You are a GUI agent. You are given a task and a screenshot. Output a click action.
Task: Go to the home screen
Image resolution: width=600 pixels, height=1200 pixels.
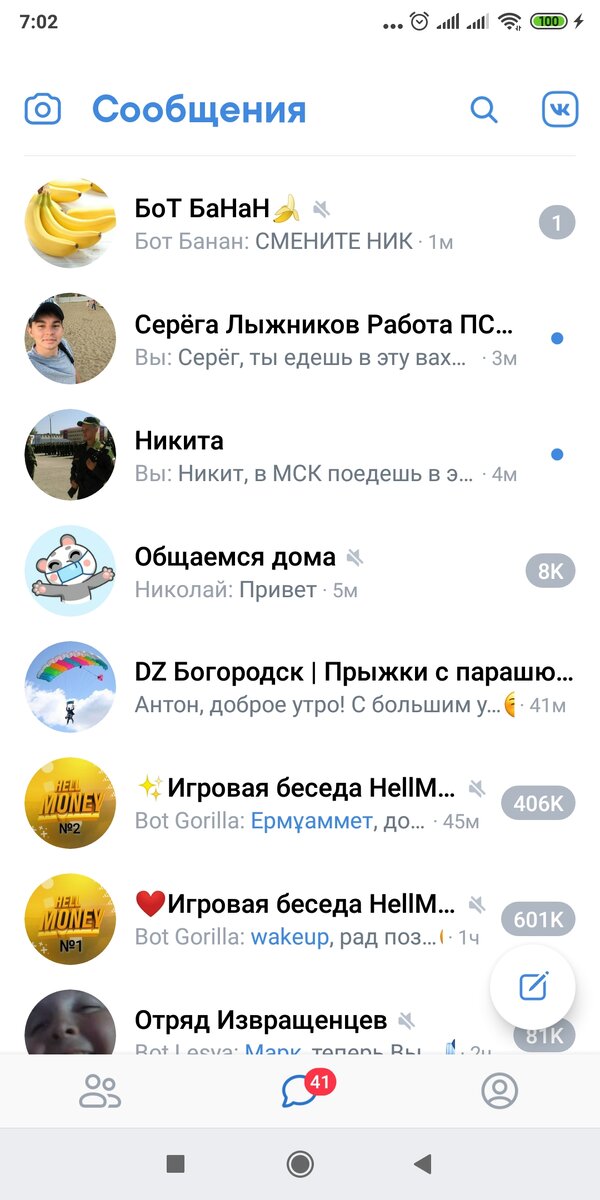click(x=299, y=1163)
